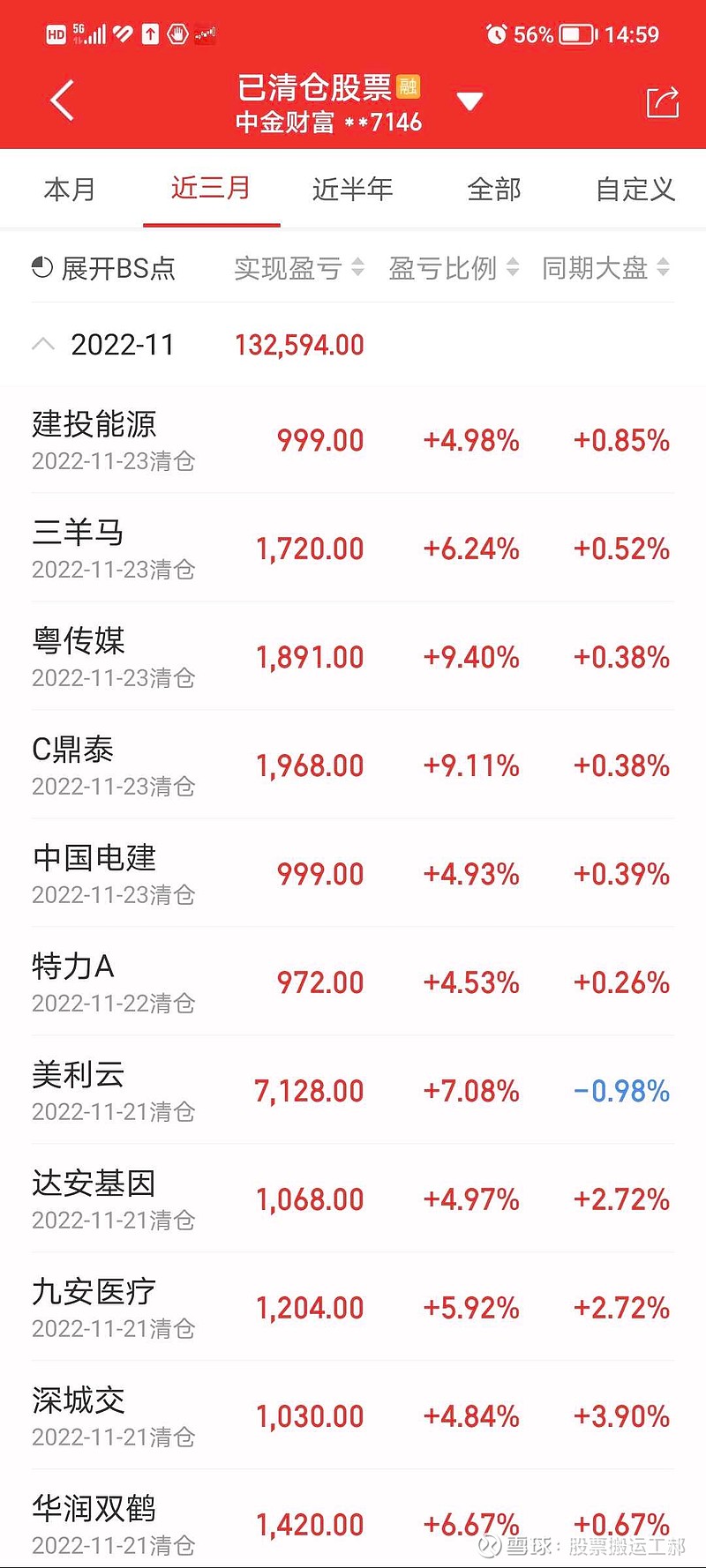View 九安医疗 trade details
706x1568 pixels.
coord(353,1307)
